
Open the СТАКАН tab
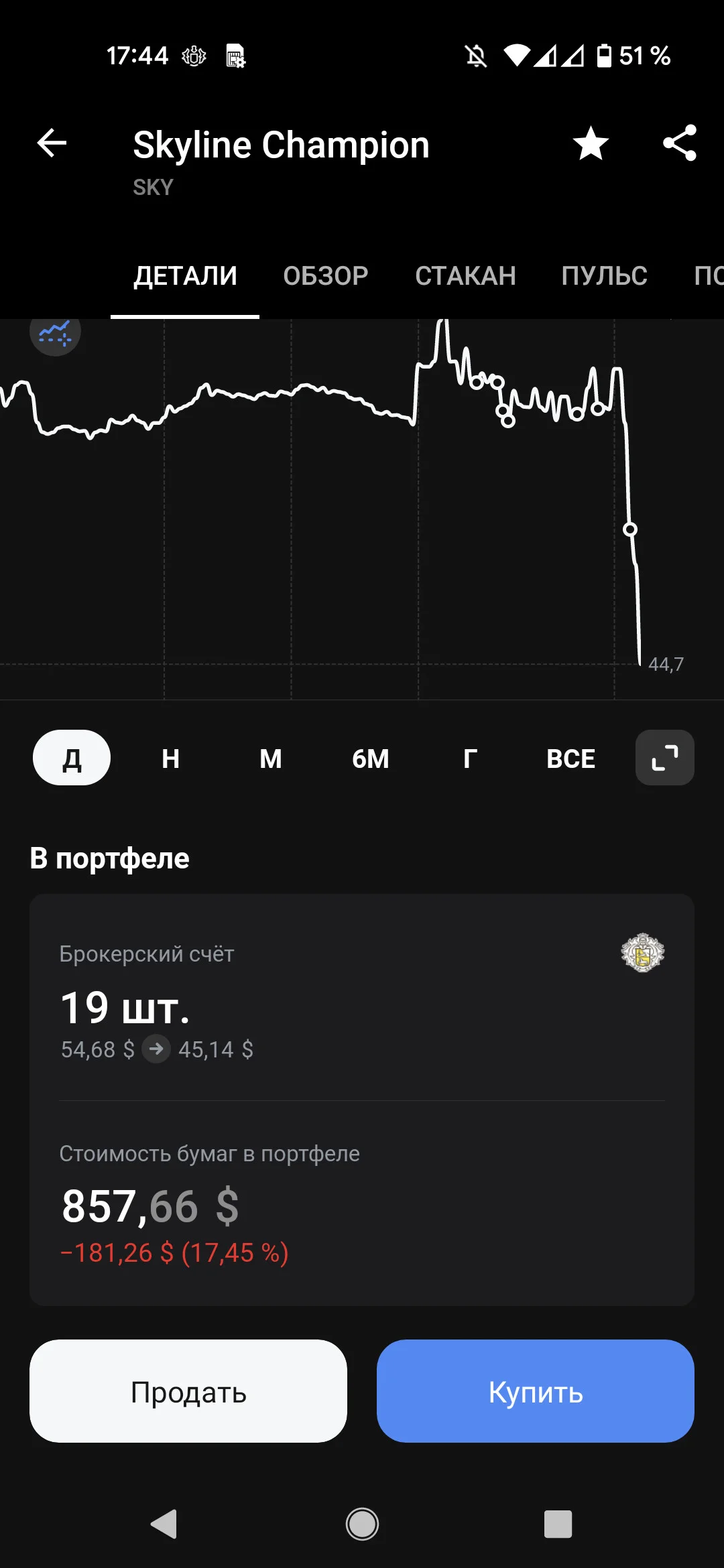(465, 276)
